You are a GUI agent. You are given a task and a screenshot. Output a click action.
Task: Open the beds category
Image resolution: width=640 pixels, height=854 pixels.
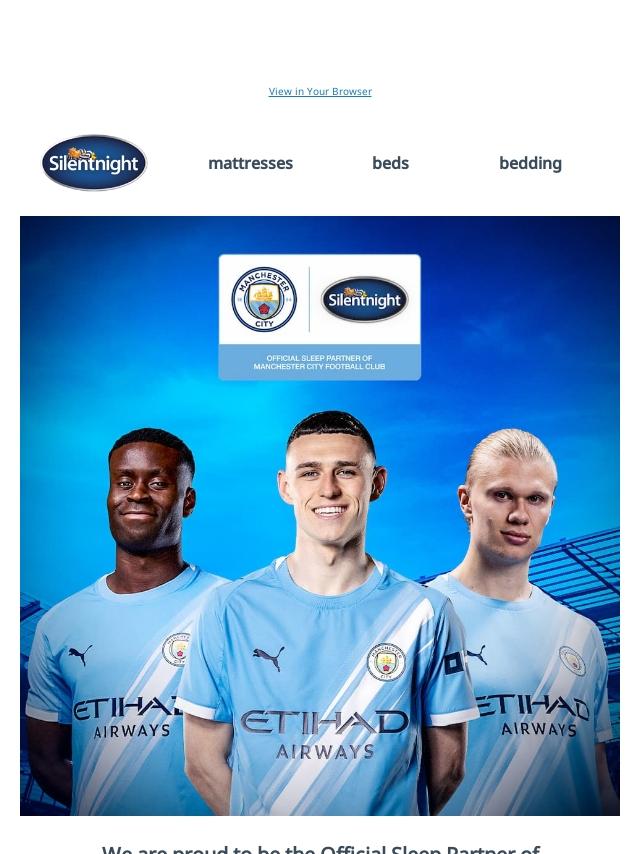click(390, 163)
